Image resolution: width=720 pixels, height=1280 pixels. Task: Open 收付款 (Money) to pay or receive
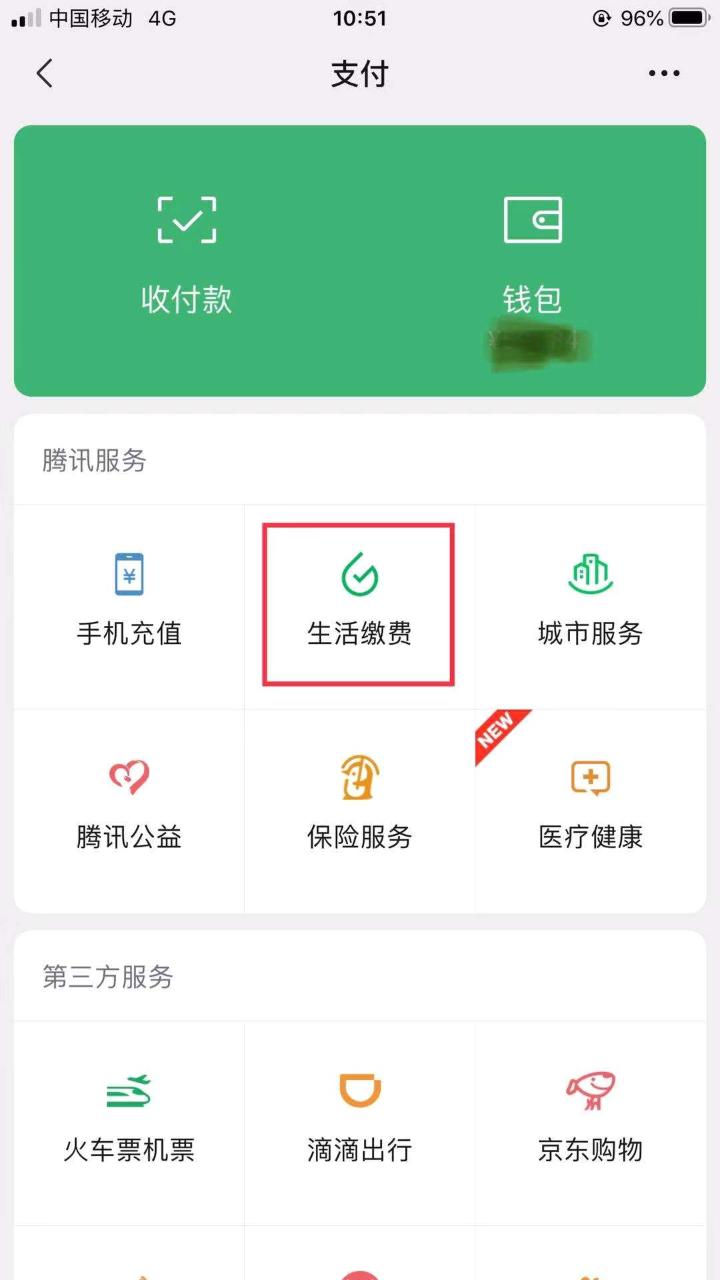tap(187, 256)
